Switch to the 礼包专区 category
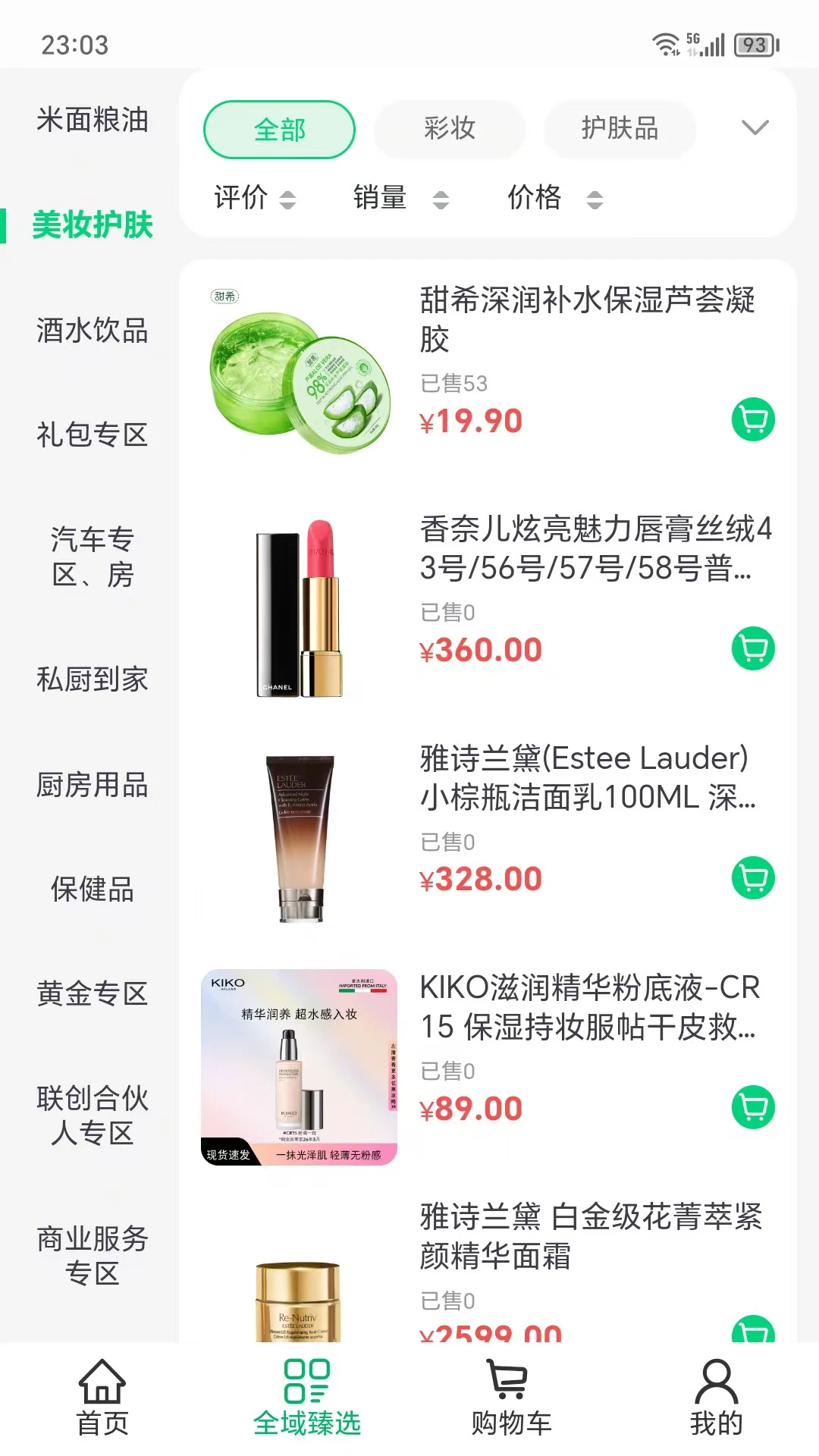 (x=93, y=435)
